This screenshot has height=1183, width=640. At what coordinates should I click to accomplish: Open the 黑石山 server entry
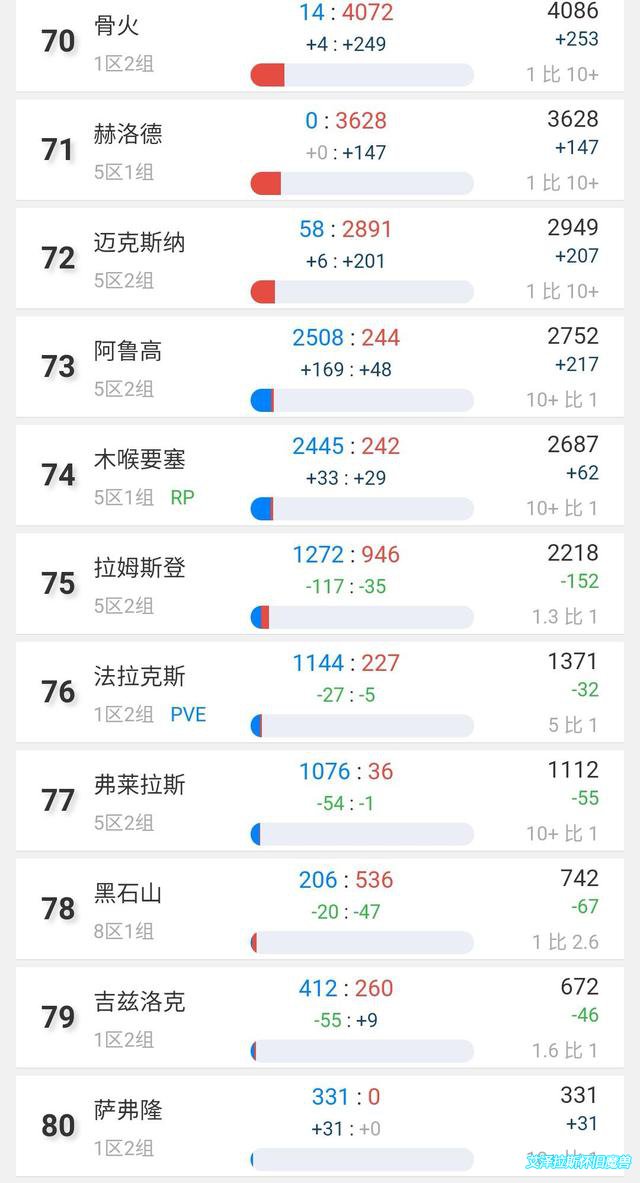coord(320,909)
